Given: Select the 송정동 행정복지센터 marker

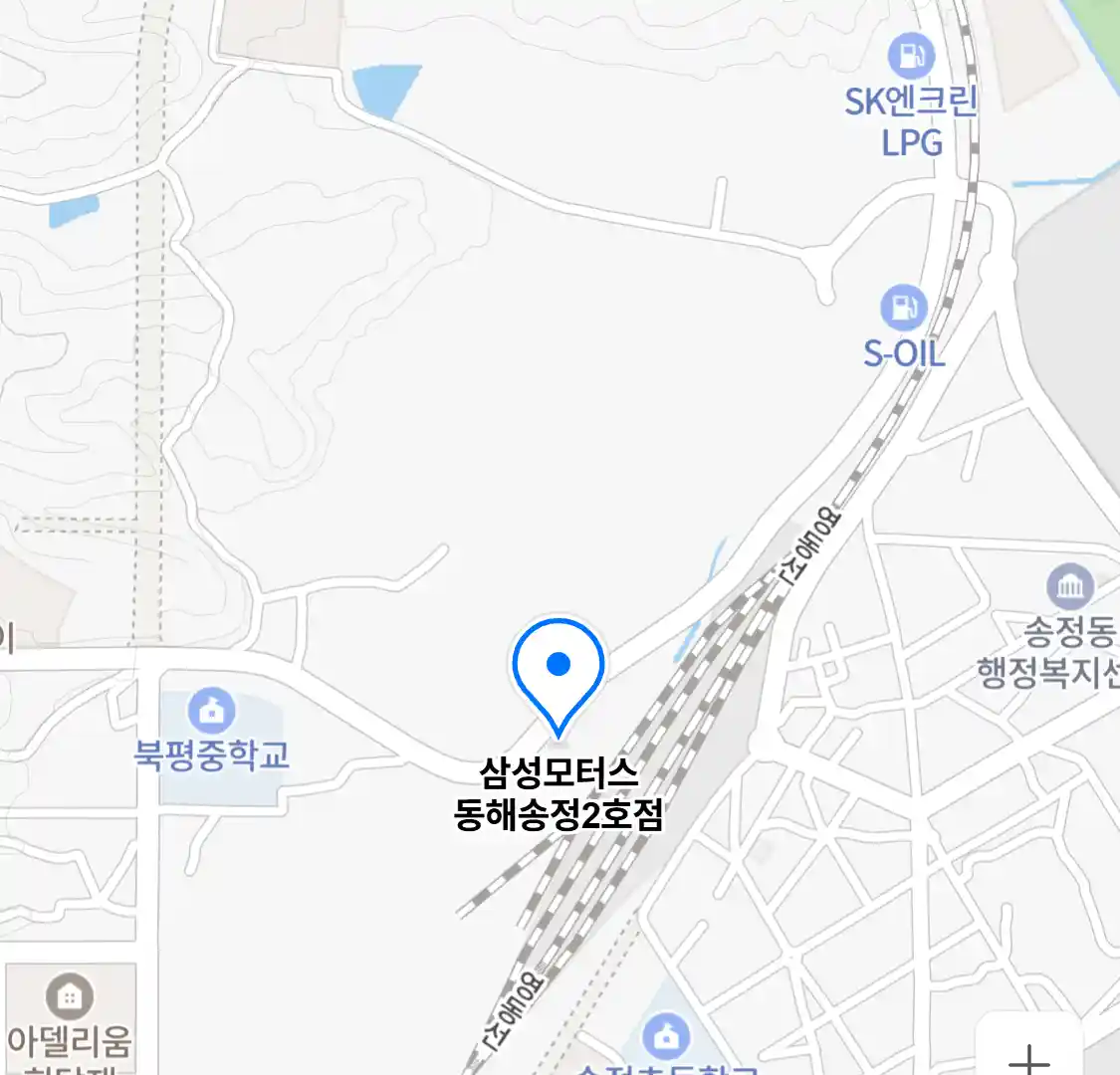Looking at the screenshot, I should (1070, 587).
